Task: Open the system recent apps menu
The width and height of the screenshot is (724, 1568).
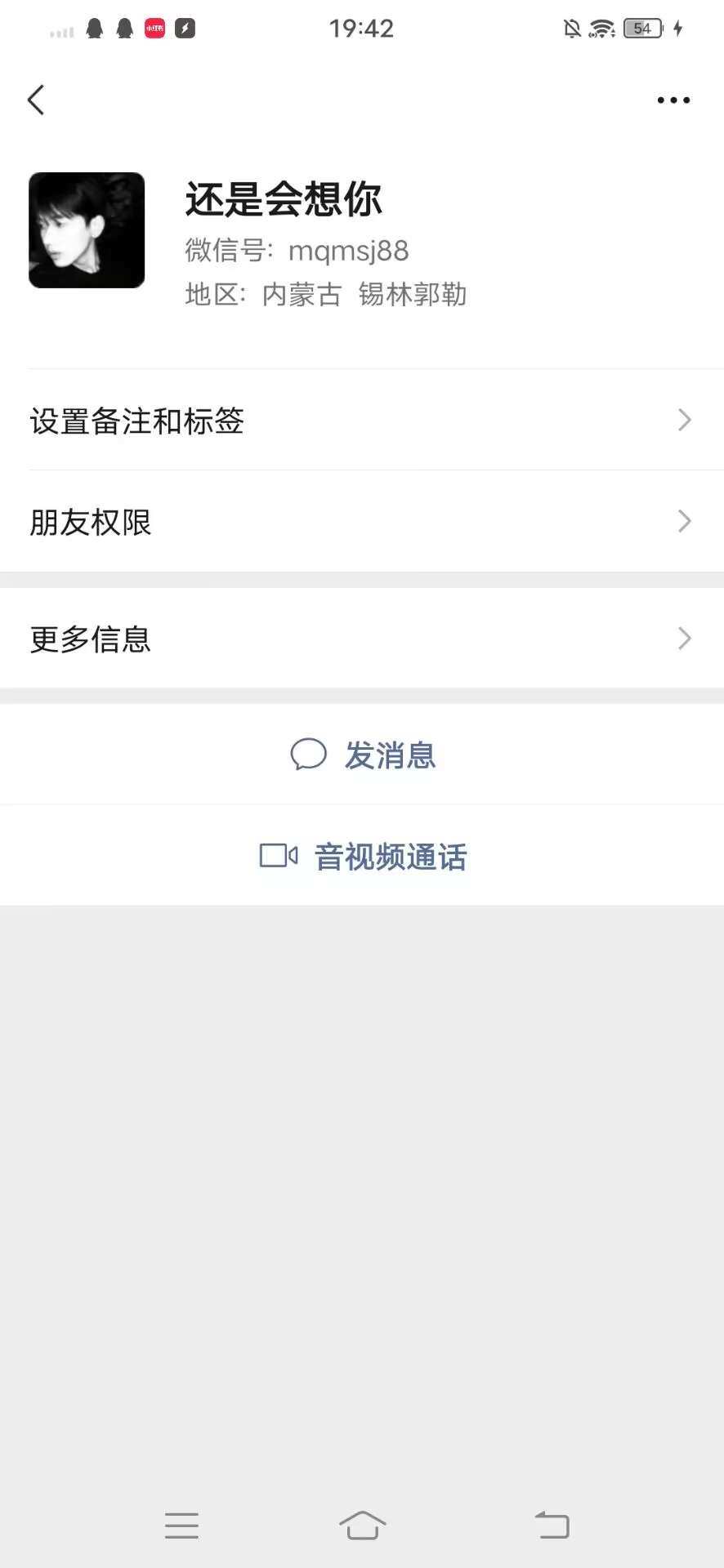Action: tap(181, 1526)
